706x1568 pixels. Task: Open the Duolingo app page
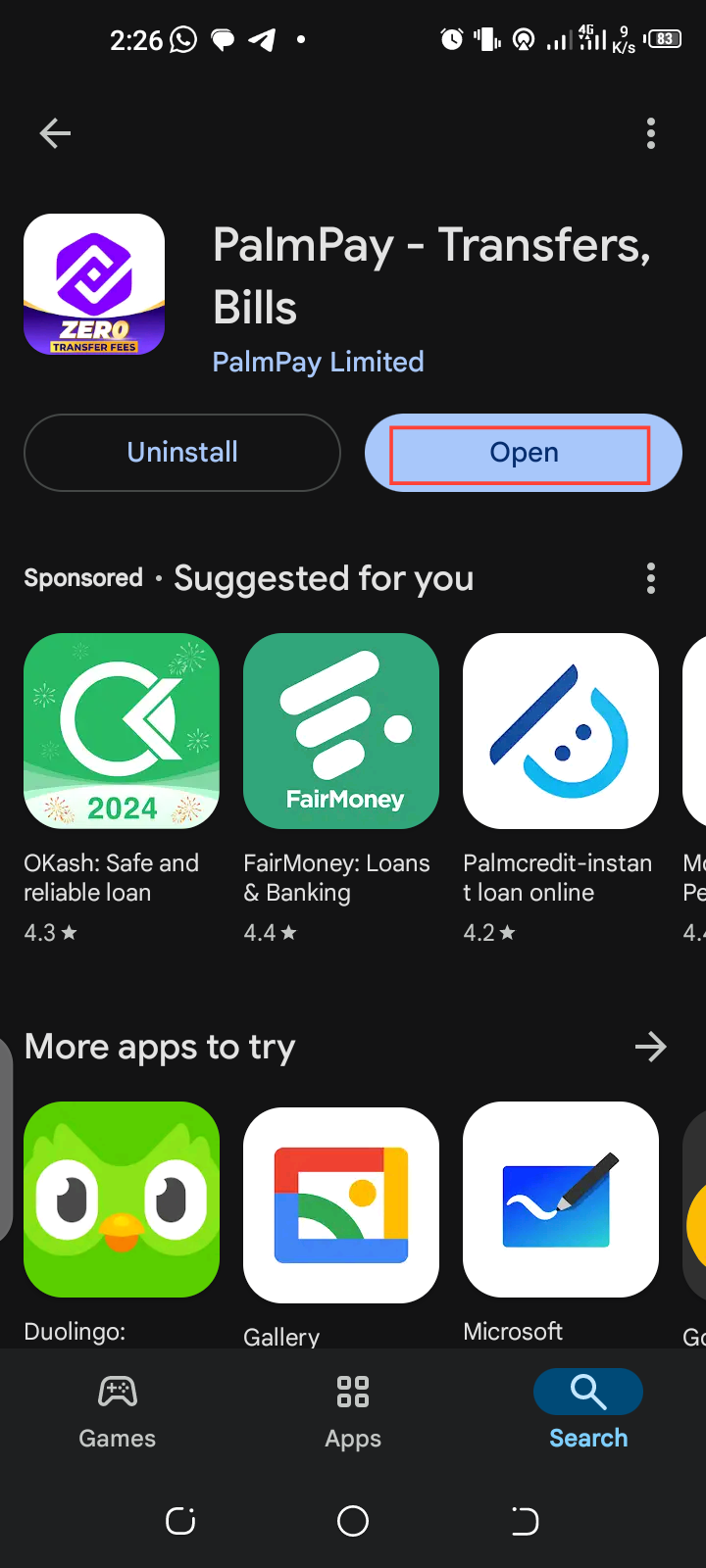click(x=122, y=1200)
